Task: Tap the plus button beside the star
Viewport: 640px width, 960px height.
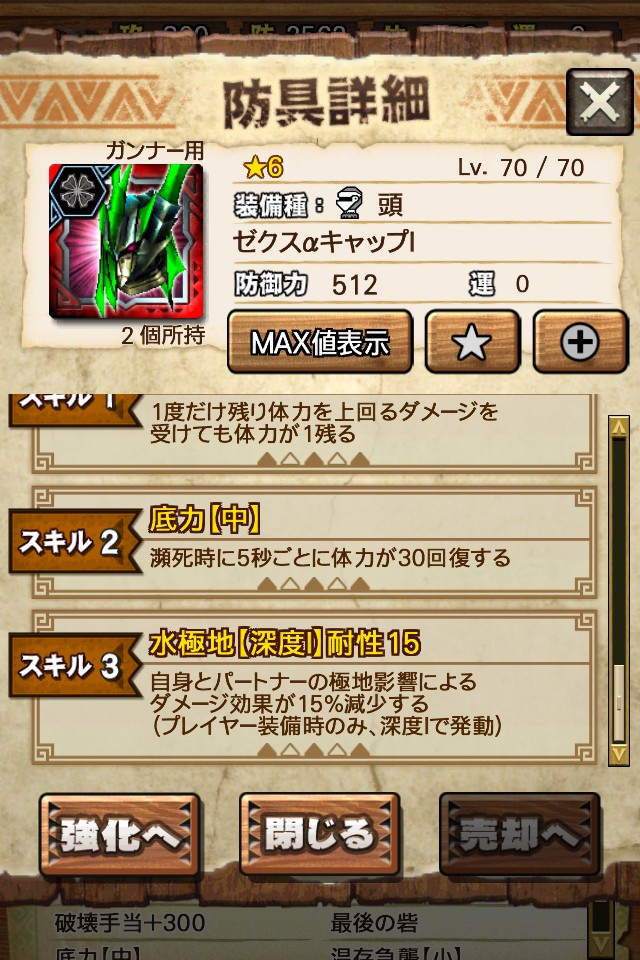Action: point(580,342)
